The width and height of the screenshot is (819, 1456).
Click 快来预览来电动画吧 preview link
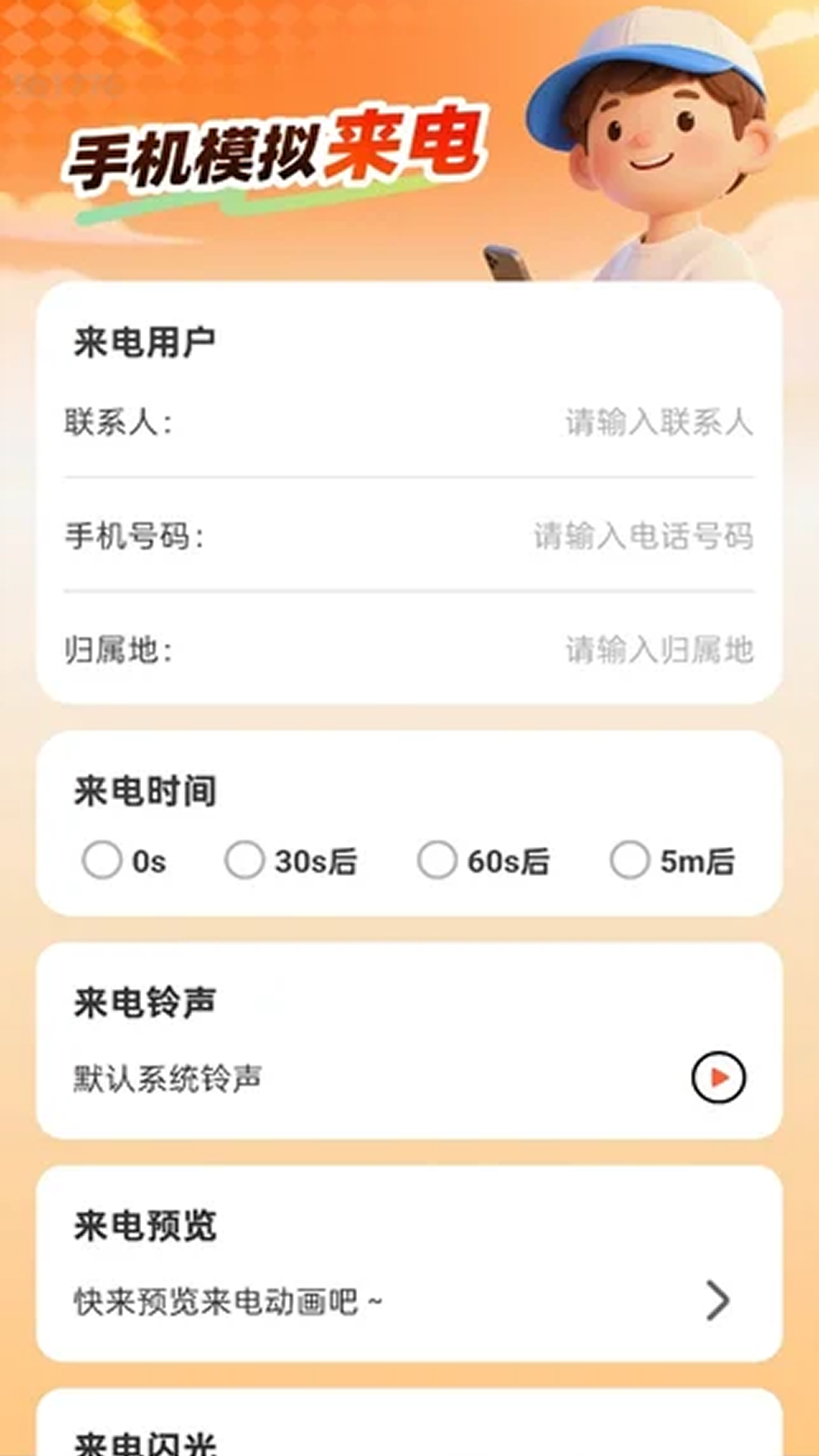[226, 1298]
